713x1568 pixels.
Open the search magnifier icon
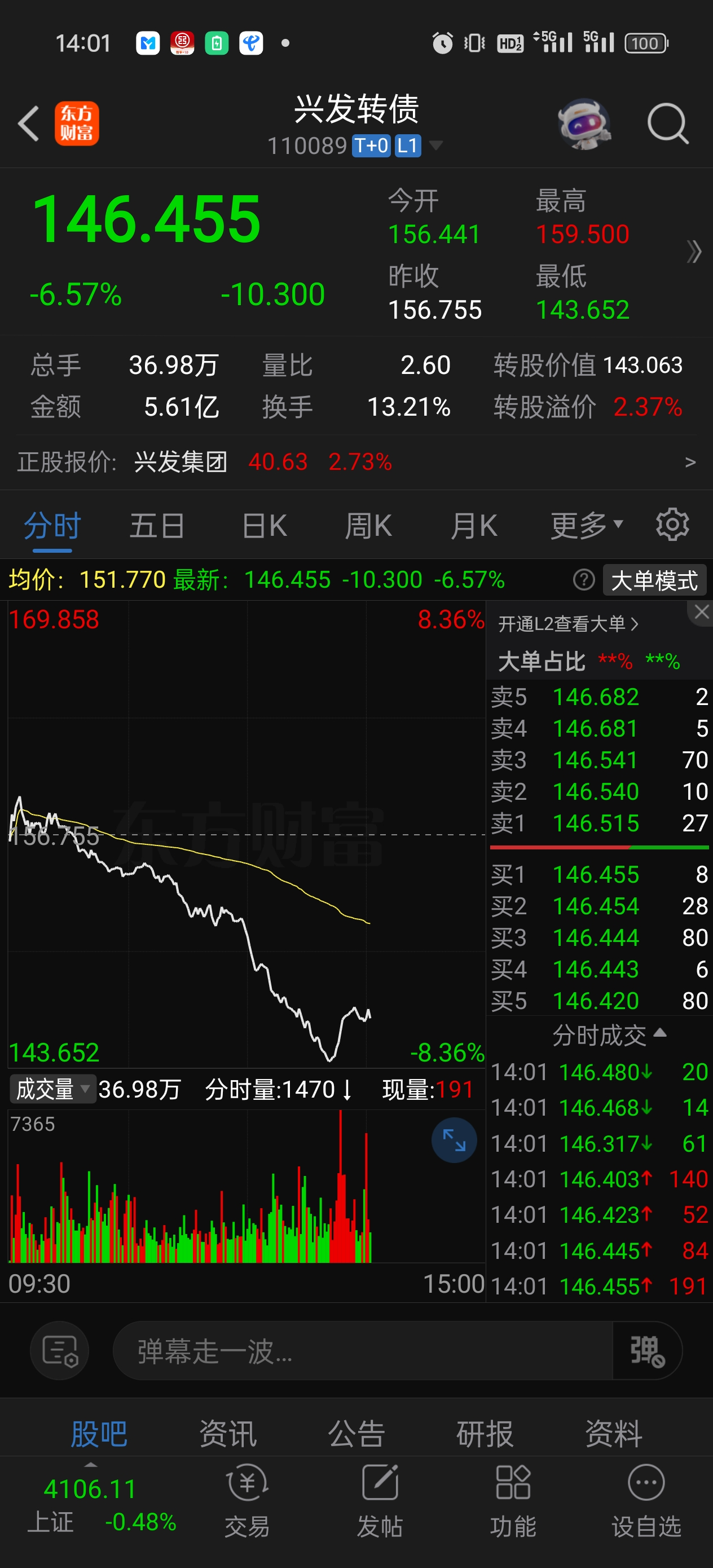click(x=667, y=124)
